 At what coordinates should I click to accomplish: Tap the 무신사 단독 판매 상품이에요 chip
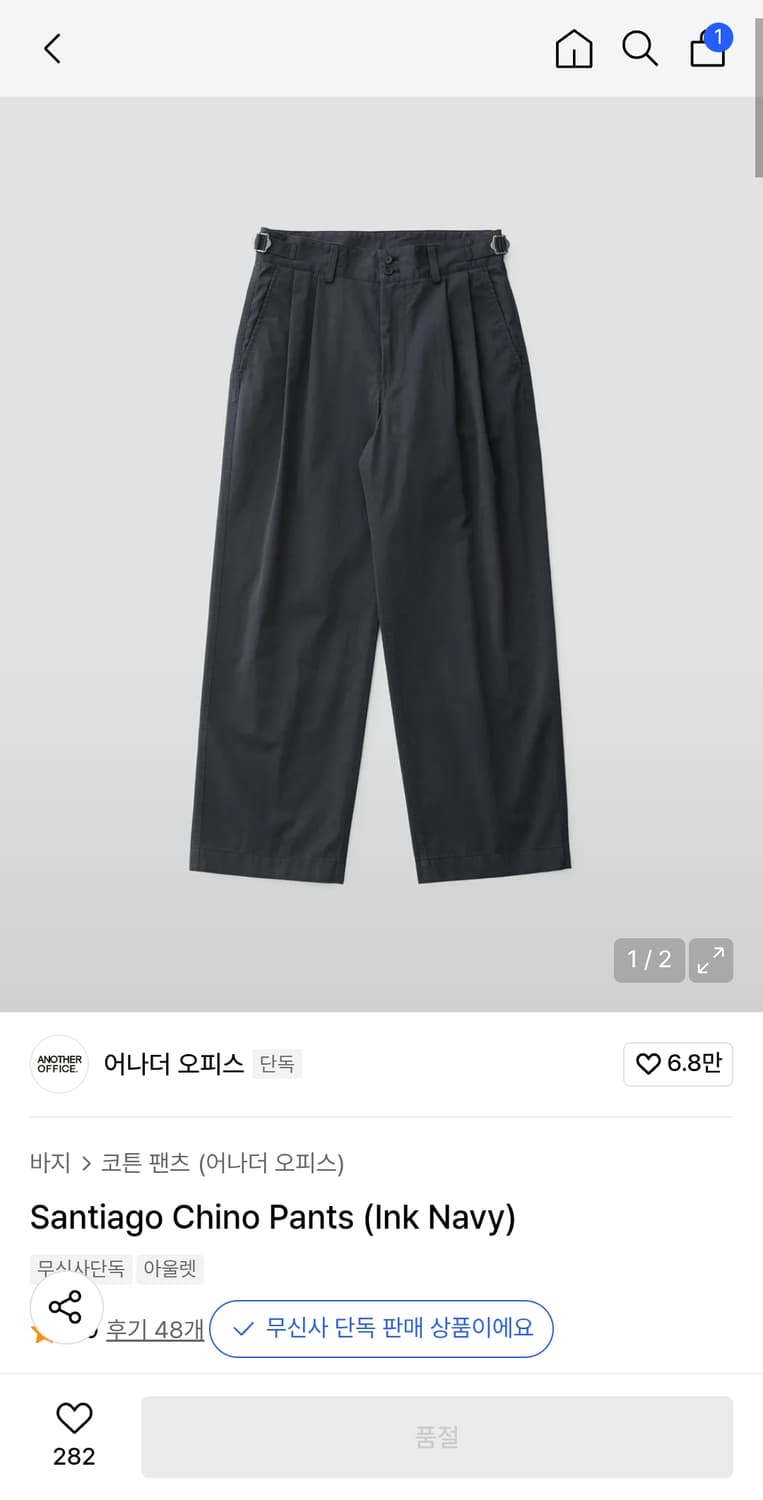tap(381, 1329)
